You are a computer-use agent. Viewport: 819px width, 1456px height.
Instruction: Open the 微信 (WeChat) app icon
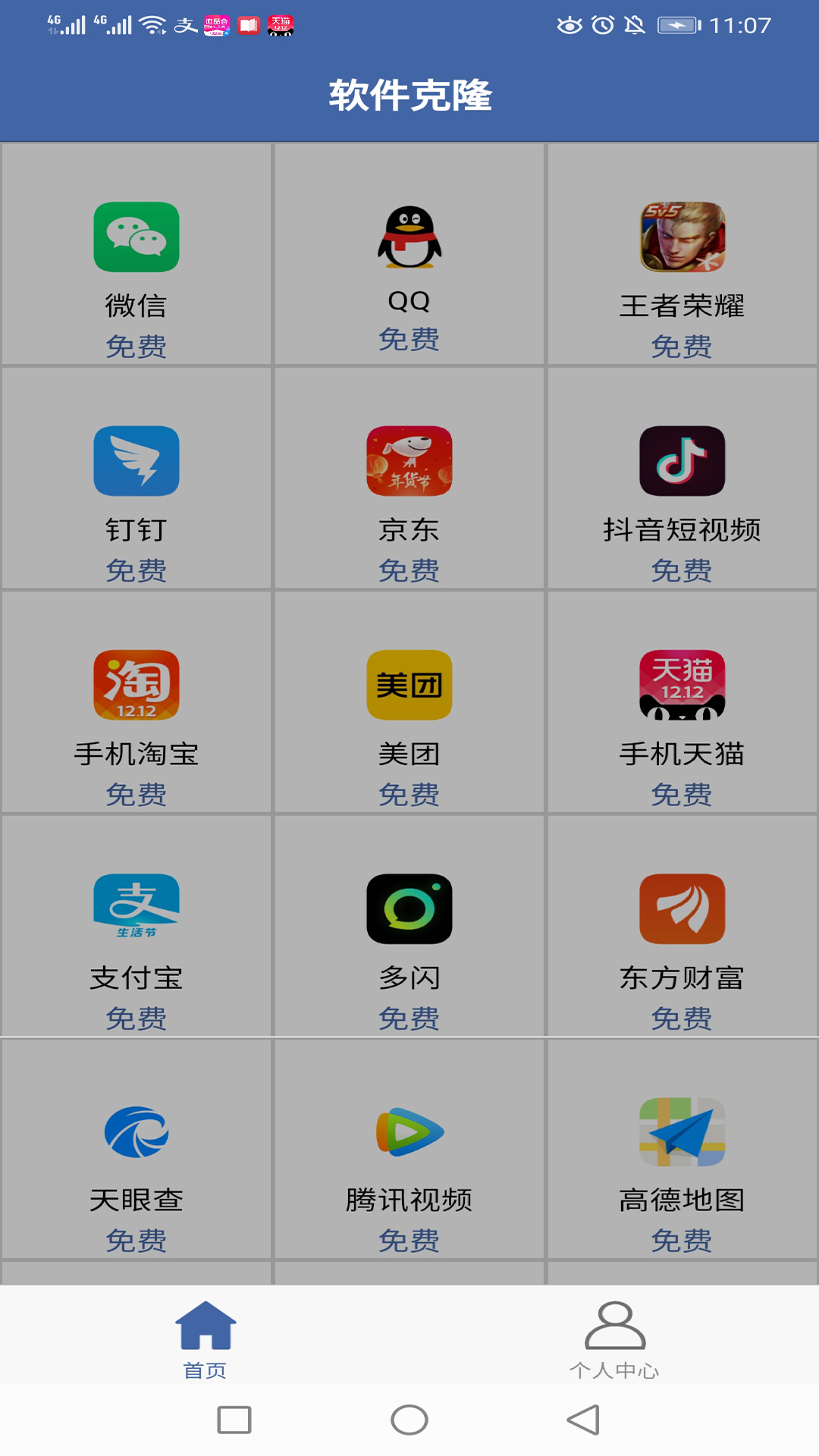pyautogui.click(x=136, y=237)
